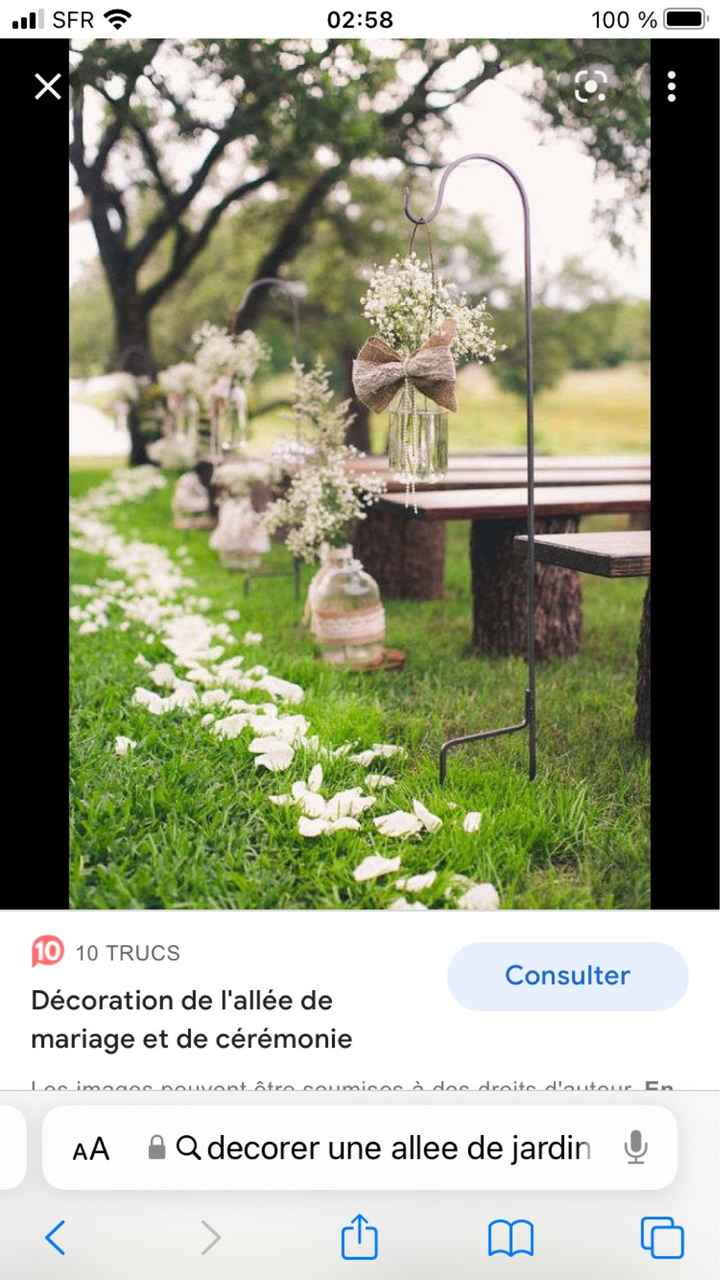This screenshot has height=1280, width=720.
Task: Close the image preview with the X
Action: click(x=47, y=87)
